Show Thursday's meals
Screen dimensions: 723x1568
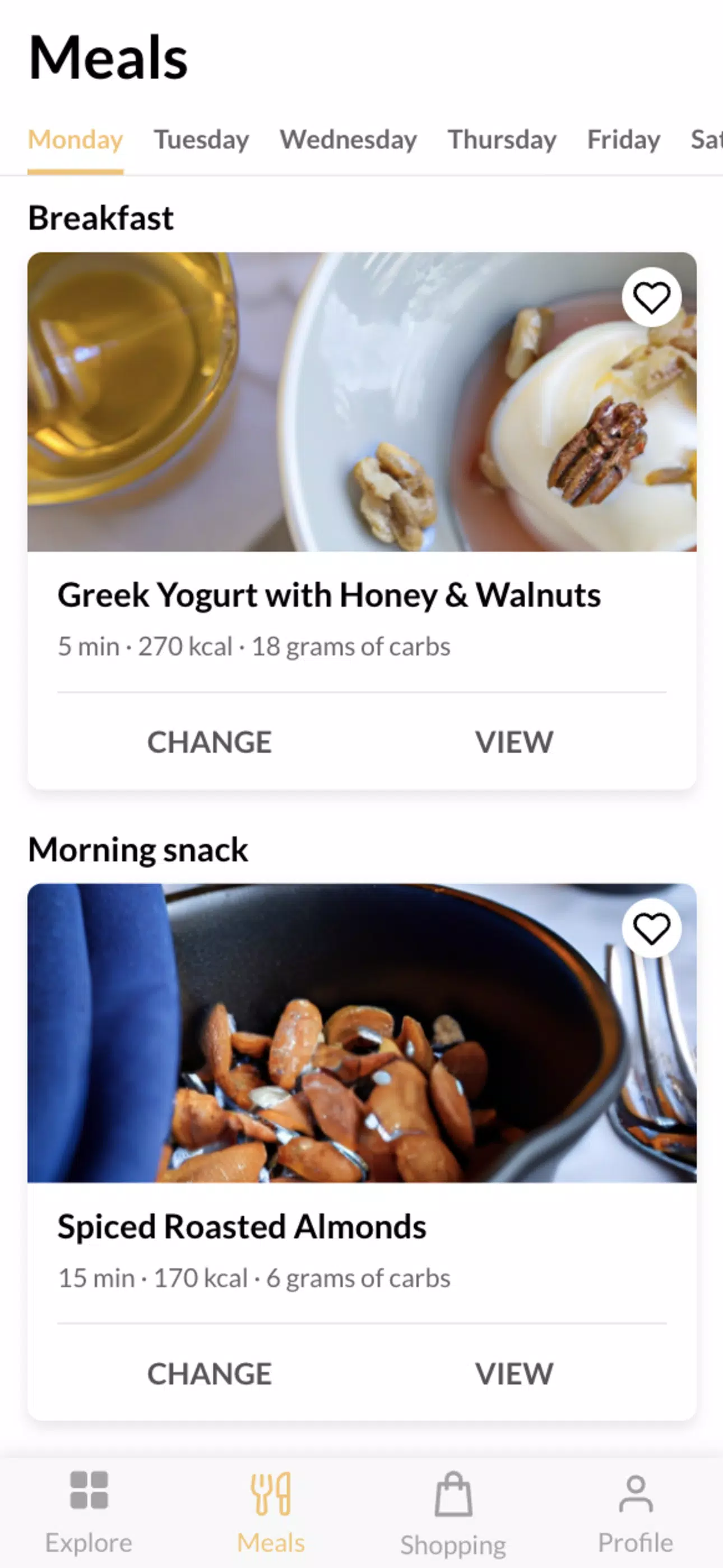[x=502, y=140]
